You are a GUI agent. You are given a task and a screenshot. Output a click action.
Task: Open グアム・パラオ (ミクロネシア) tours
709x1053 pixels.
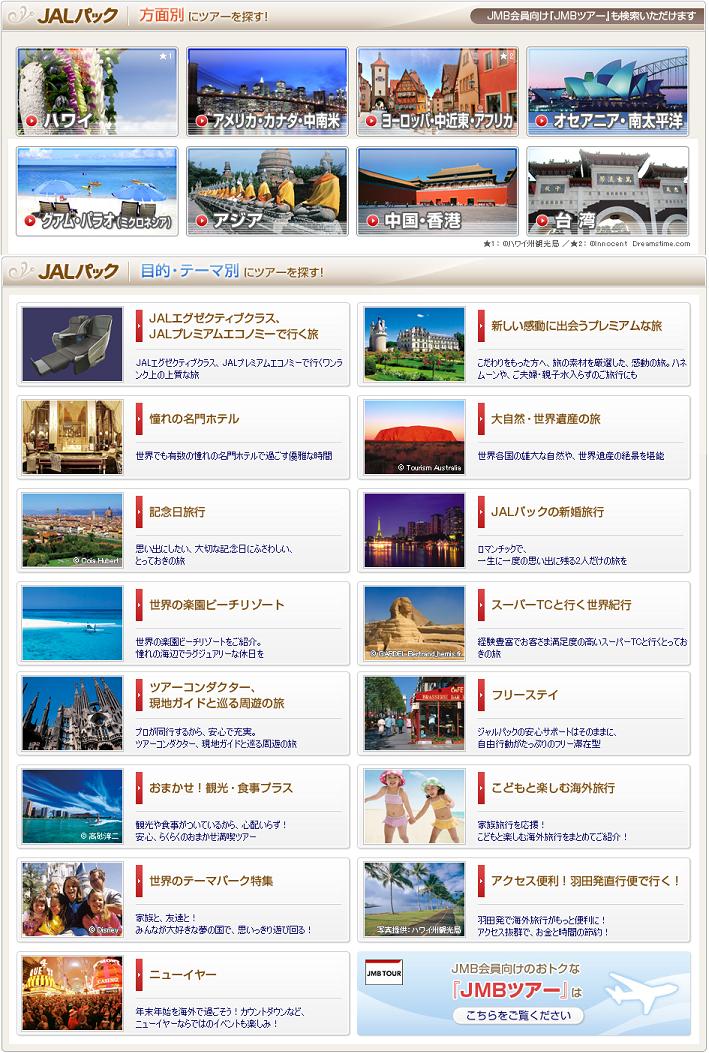[x=97, y=191]
